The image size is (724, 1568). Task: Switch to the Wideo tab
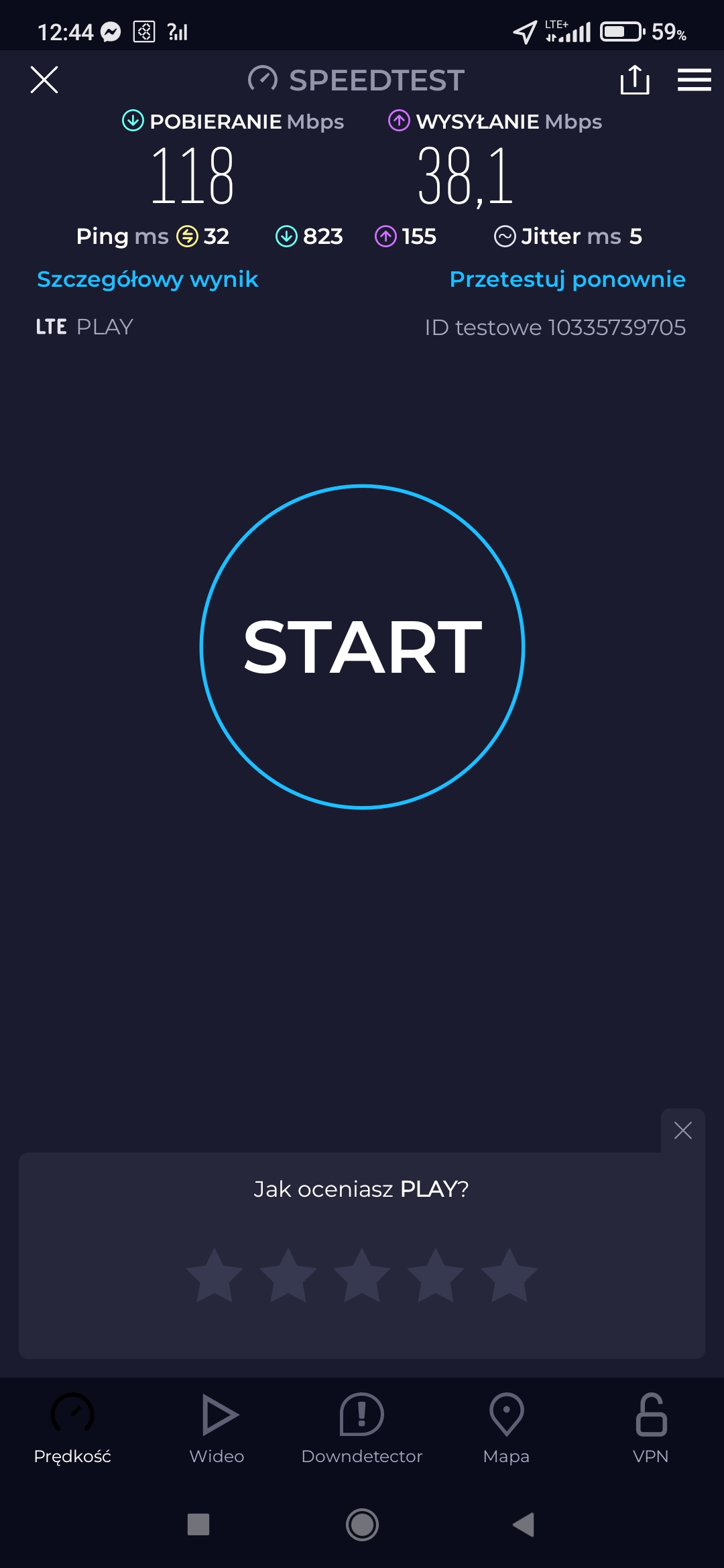coord(217,1427)
